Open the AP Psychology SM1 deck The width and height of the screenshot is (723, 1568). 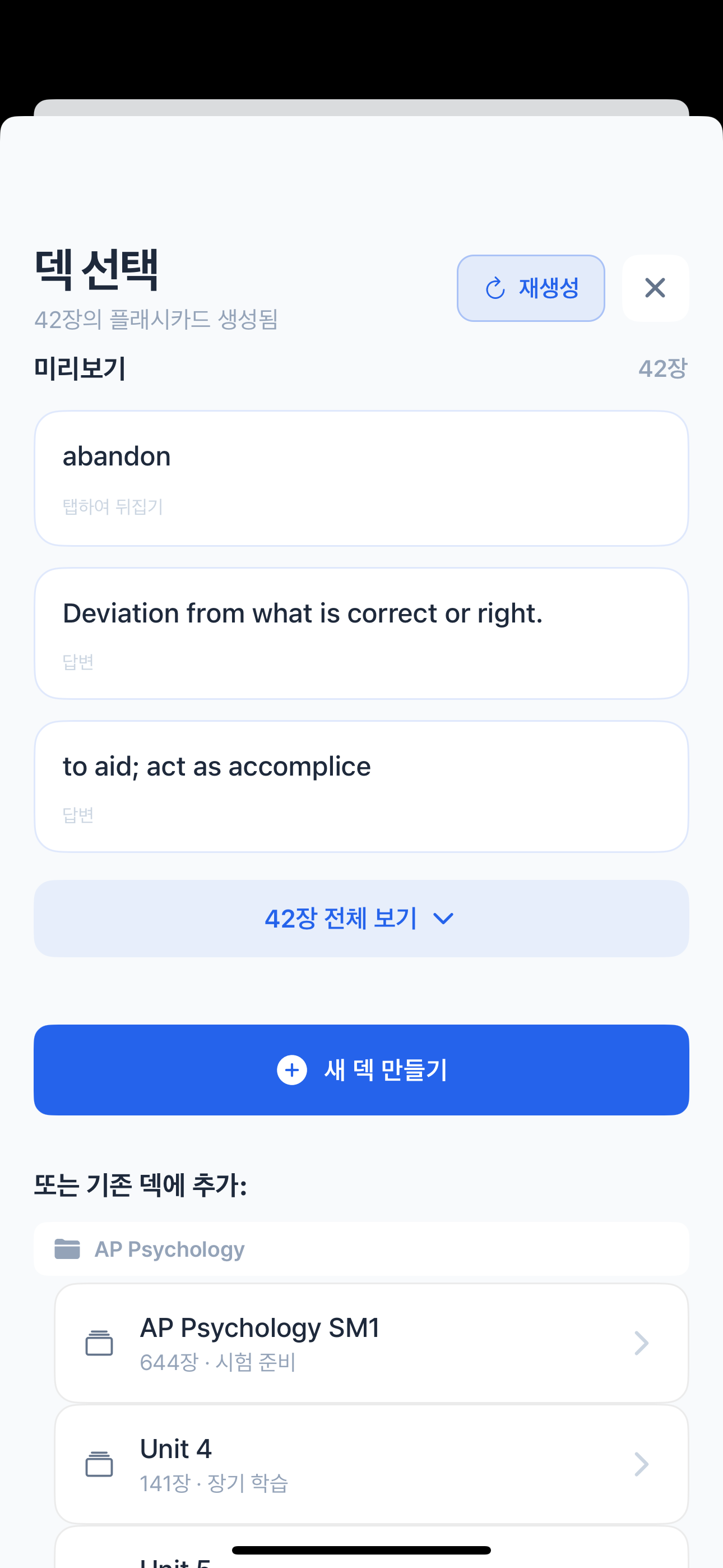[361, 1343]
